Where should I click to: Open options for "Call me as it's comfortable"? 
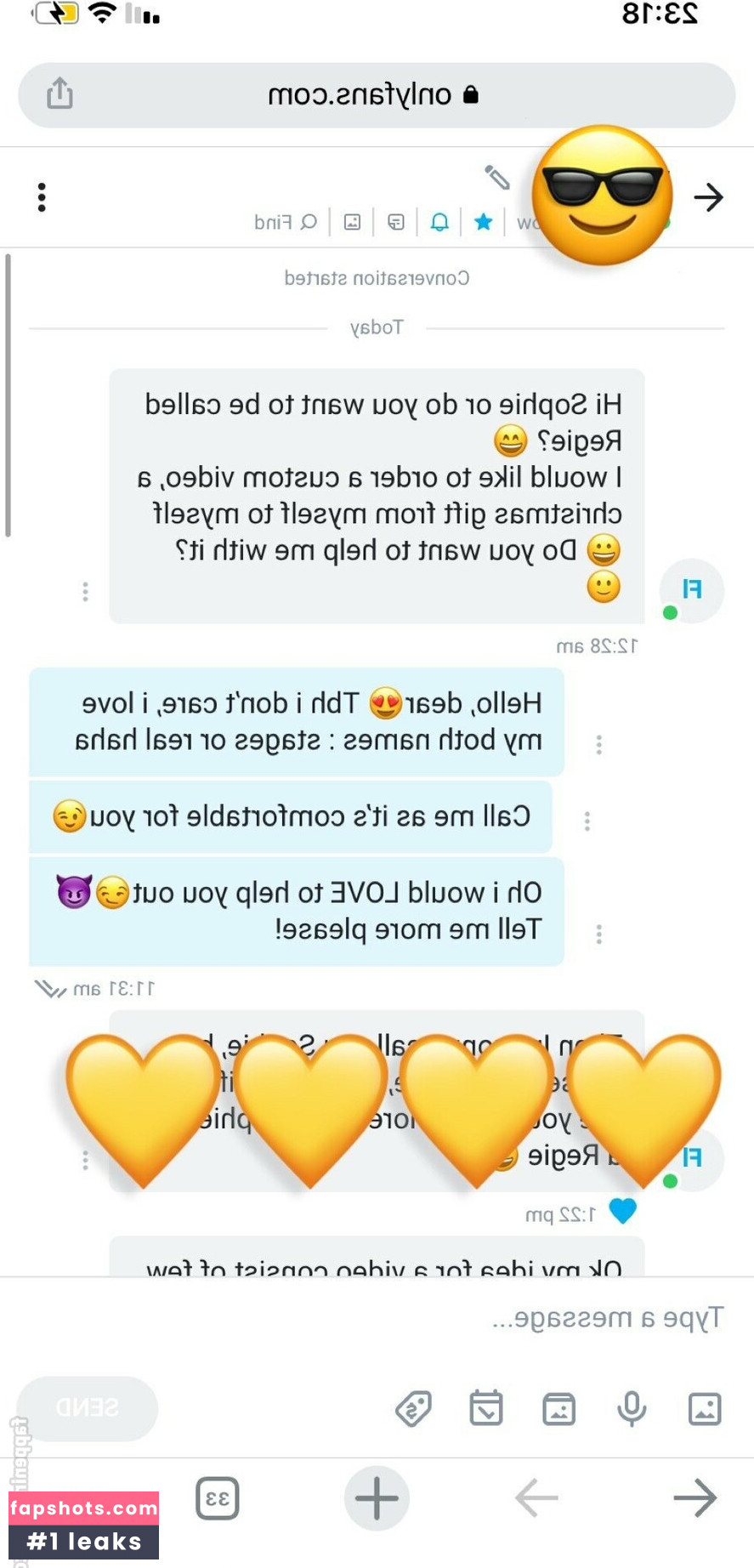coord(587,821)
